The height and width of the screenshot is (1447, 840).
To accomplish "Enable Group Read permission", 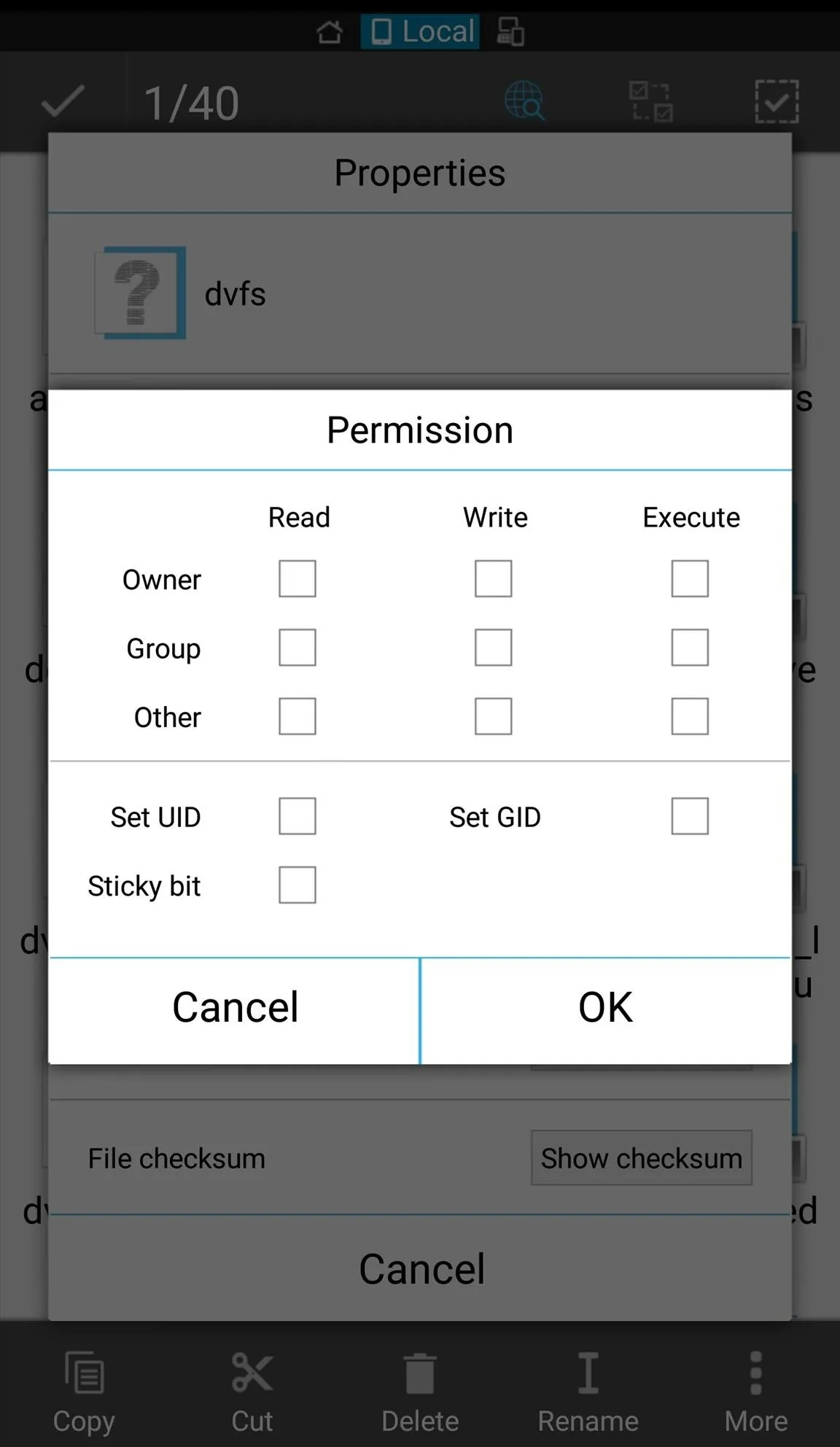I will click(297, 647).
